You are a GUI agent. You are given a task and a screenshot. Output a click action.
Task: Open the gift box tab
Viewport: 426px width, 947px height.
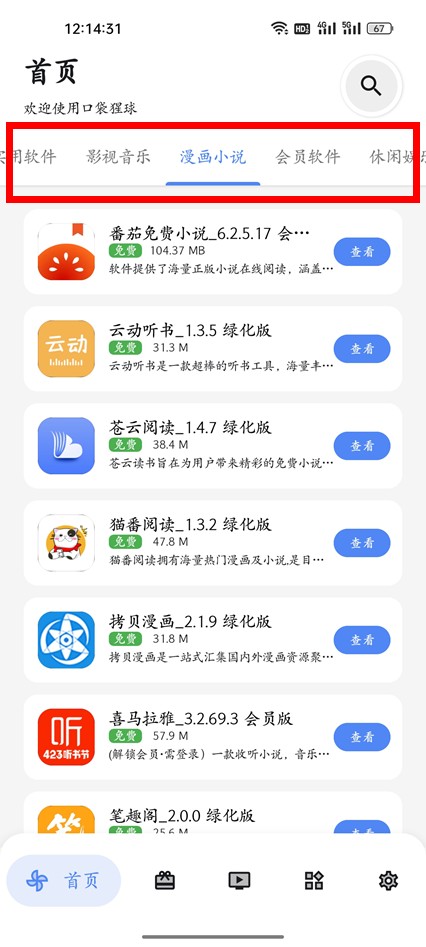pyautogui.click(x=165, y=881)
